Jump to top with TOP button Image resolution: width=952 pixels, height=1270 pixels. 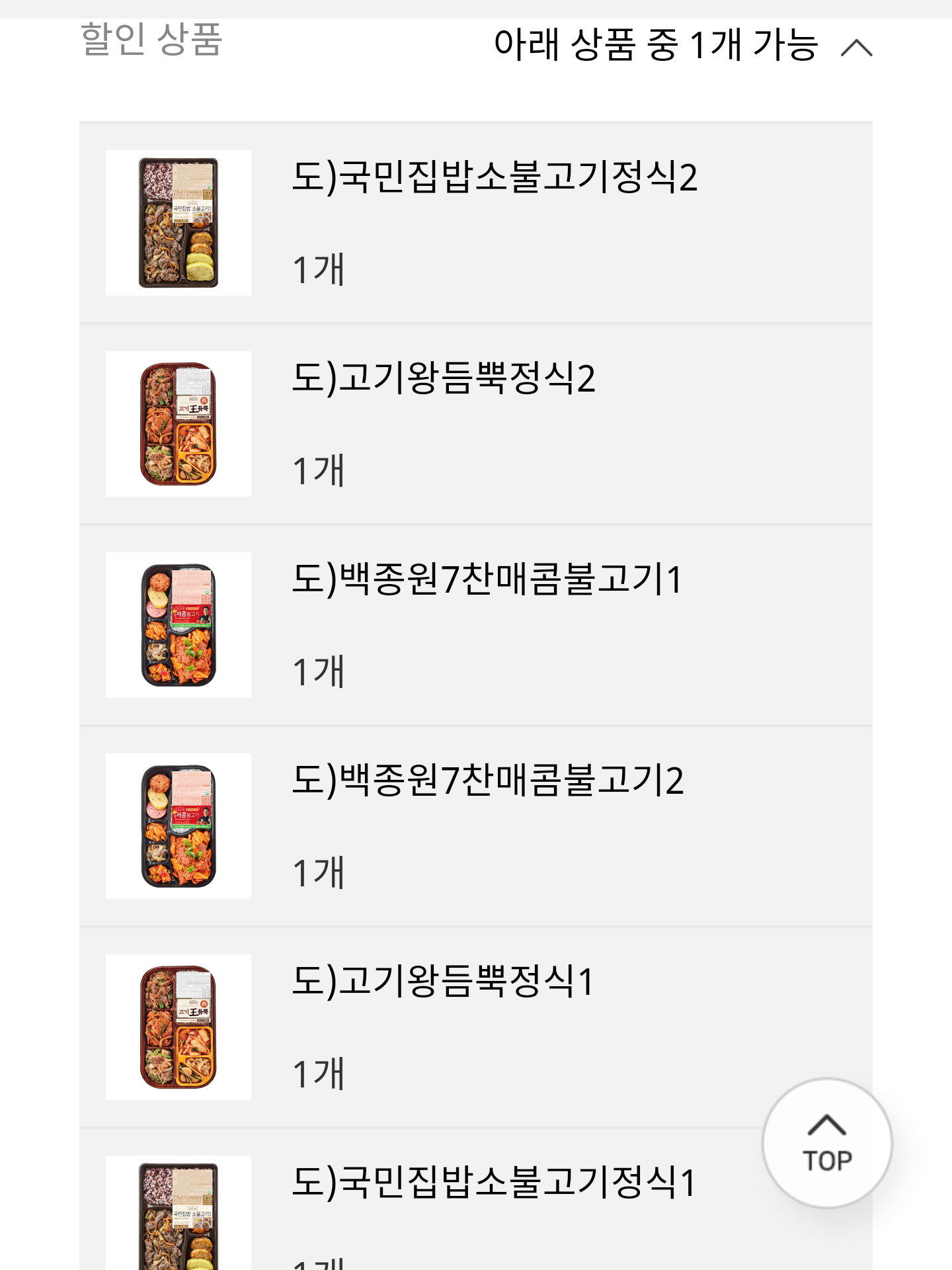(826, 1143)
